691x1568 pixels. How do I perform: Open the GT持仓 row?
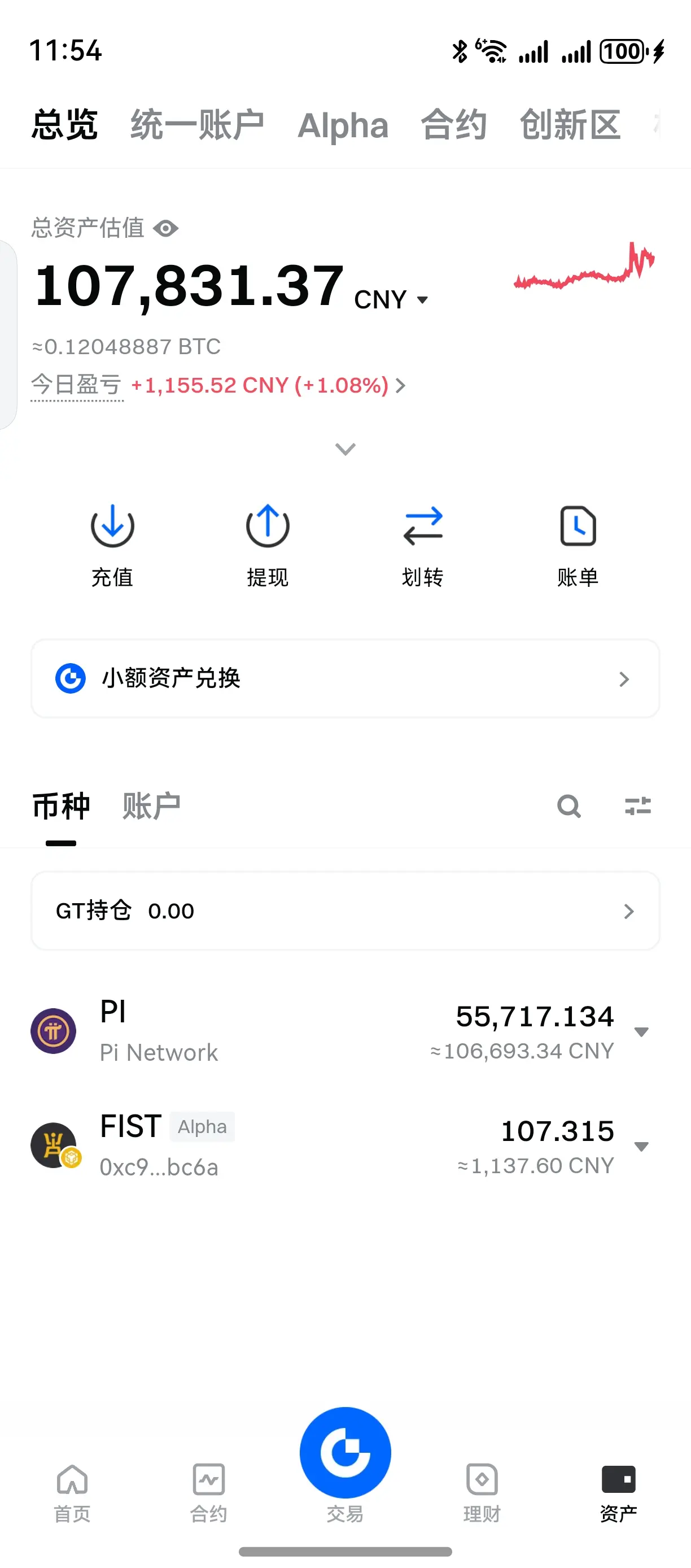345,911
